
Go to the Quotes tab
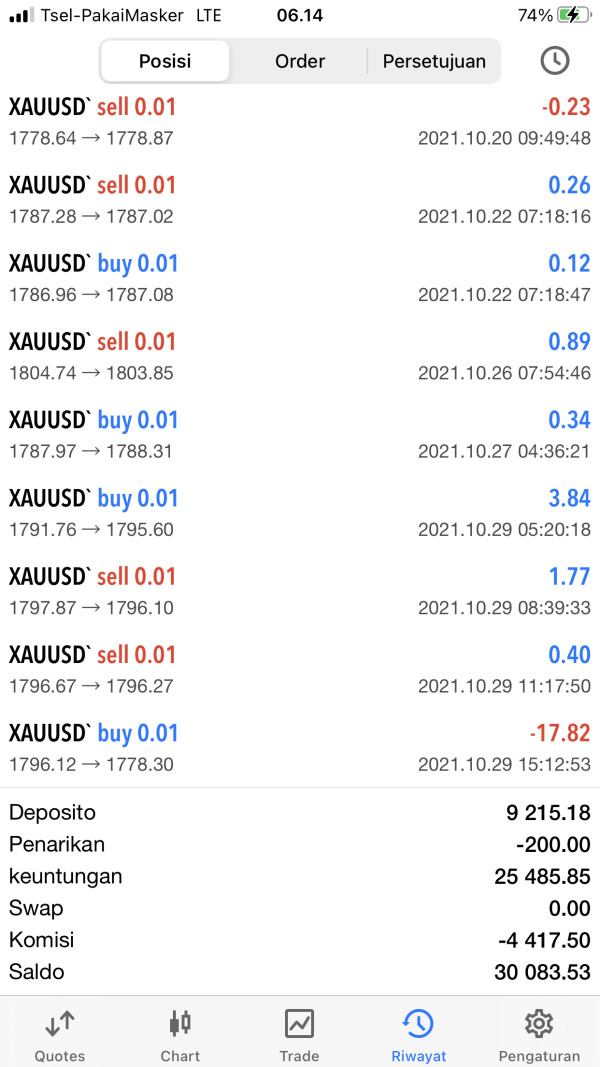tap(60, 1035)
